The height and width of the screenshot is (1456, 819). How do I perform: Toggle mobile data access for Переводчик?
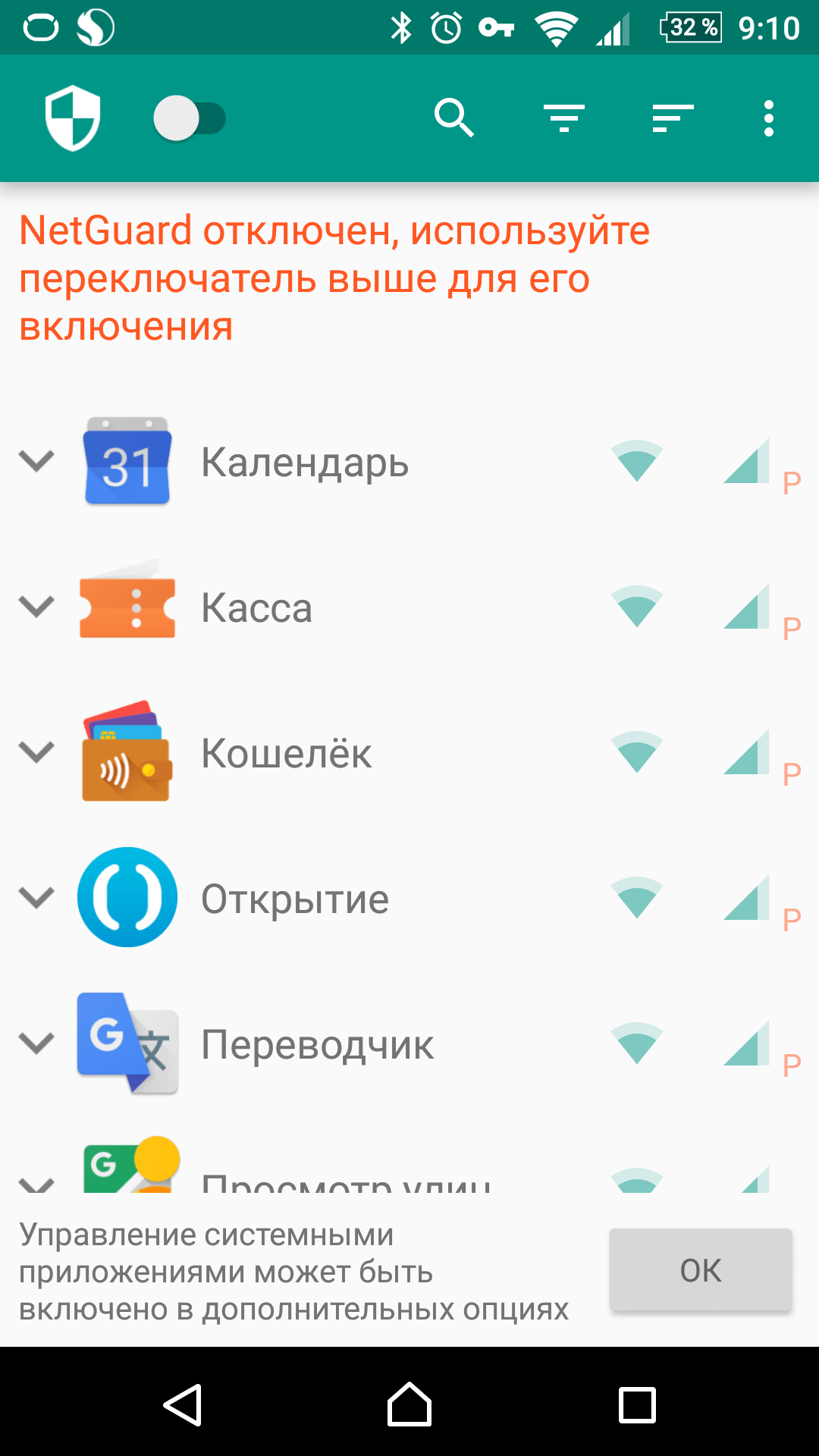point(747,1043)
